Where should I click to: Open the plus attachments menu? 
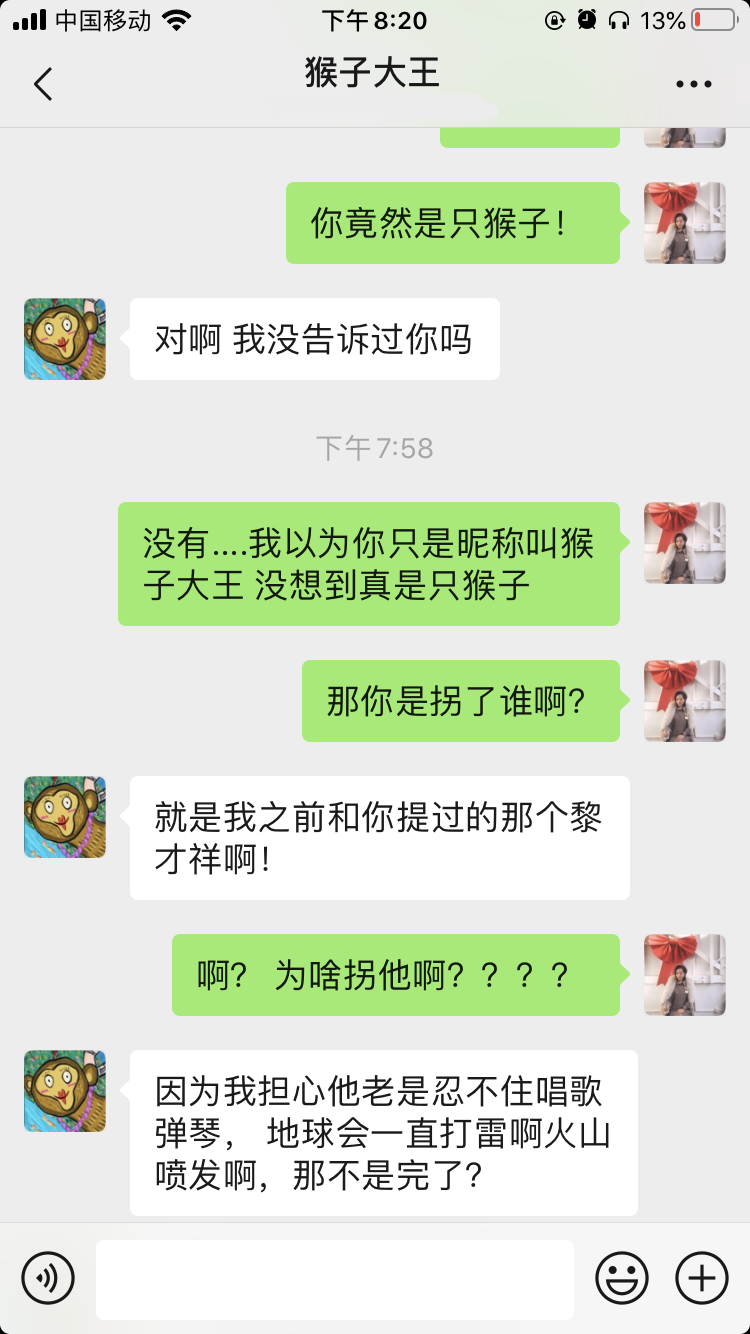coord(702,1278)
